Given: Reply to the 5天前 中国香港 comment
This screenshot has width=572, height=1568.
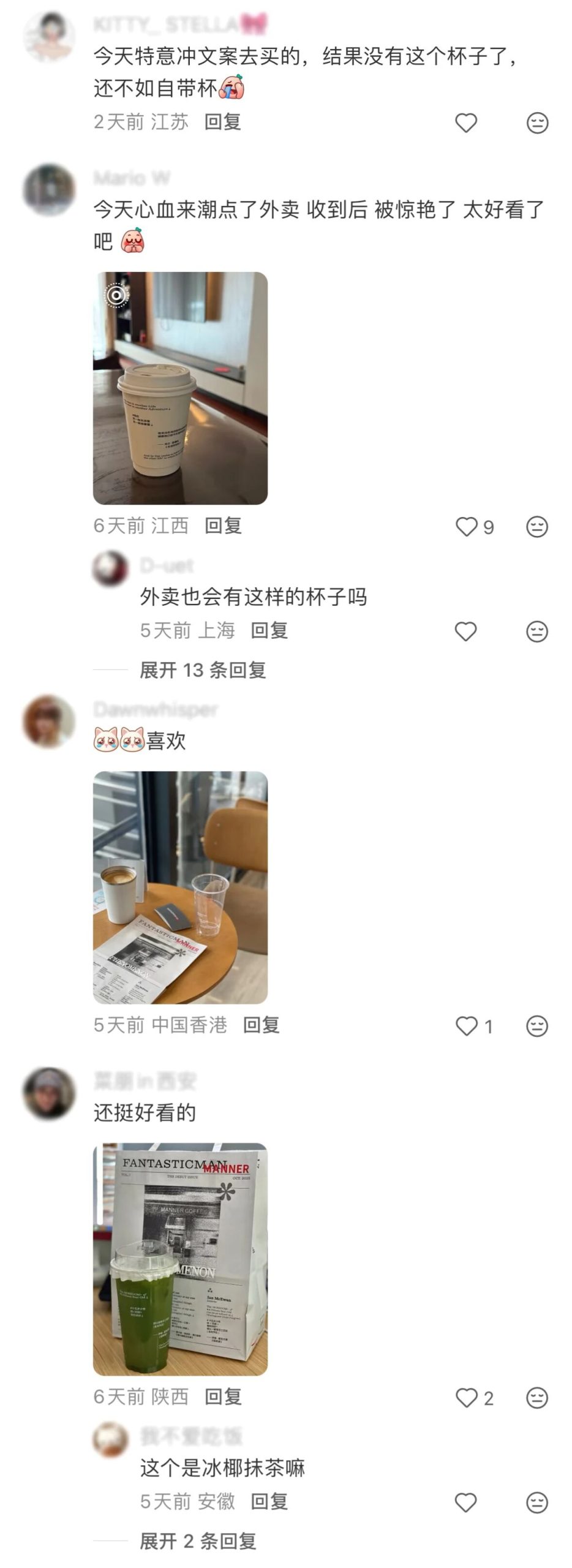Looking at the screenshot, I should click(262, 1025).
